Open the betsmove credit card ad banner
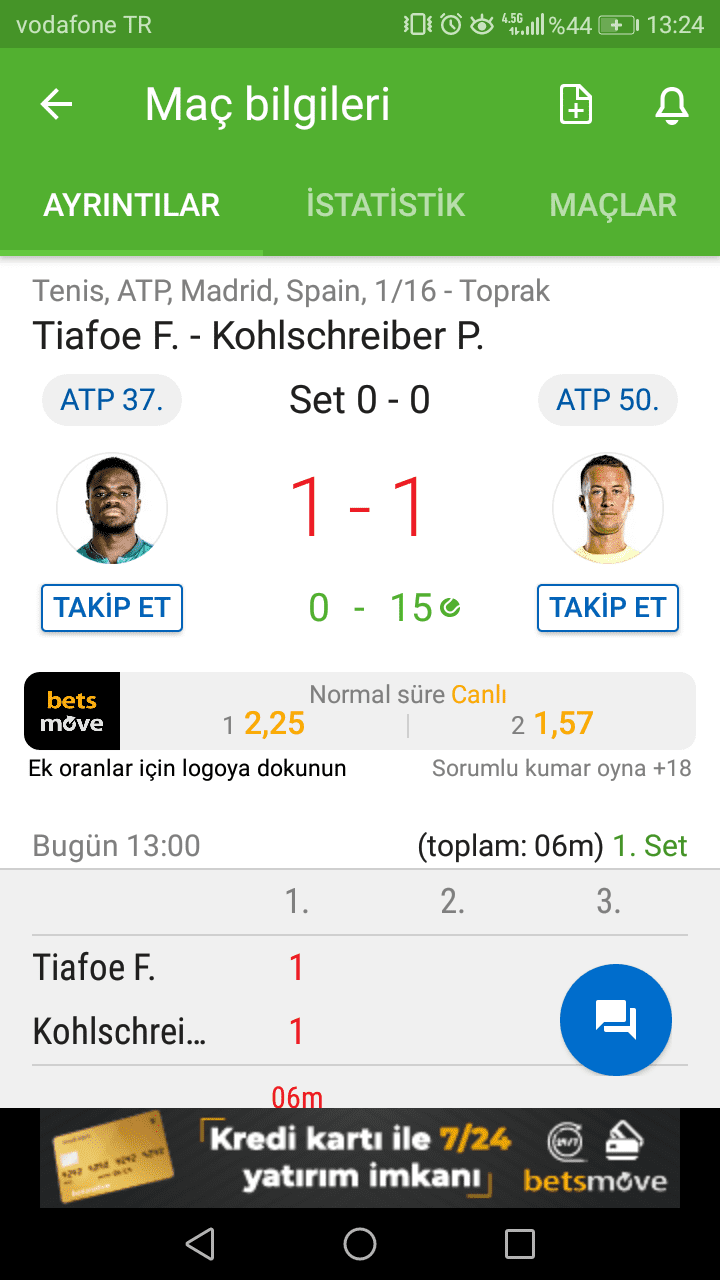Image resolution: width=720 pixels, height=1280 pixels. pos(360,1157)
